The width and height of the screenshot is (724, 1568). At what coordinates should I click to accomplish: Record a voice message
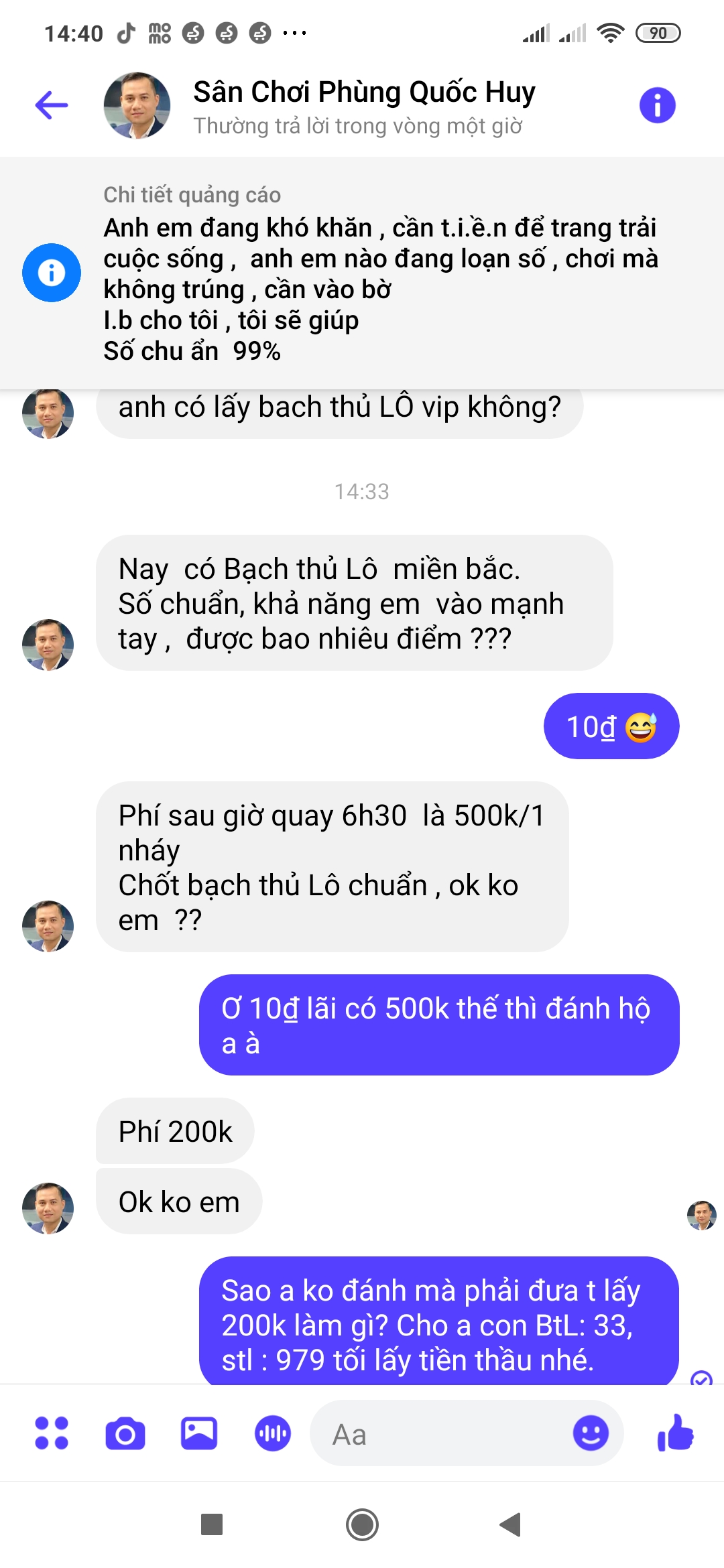pos(273,1433)
